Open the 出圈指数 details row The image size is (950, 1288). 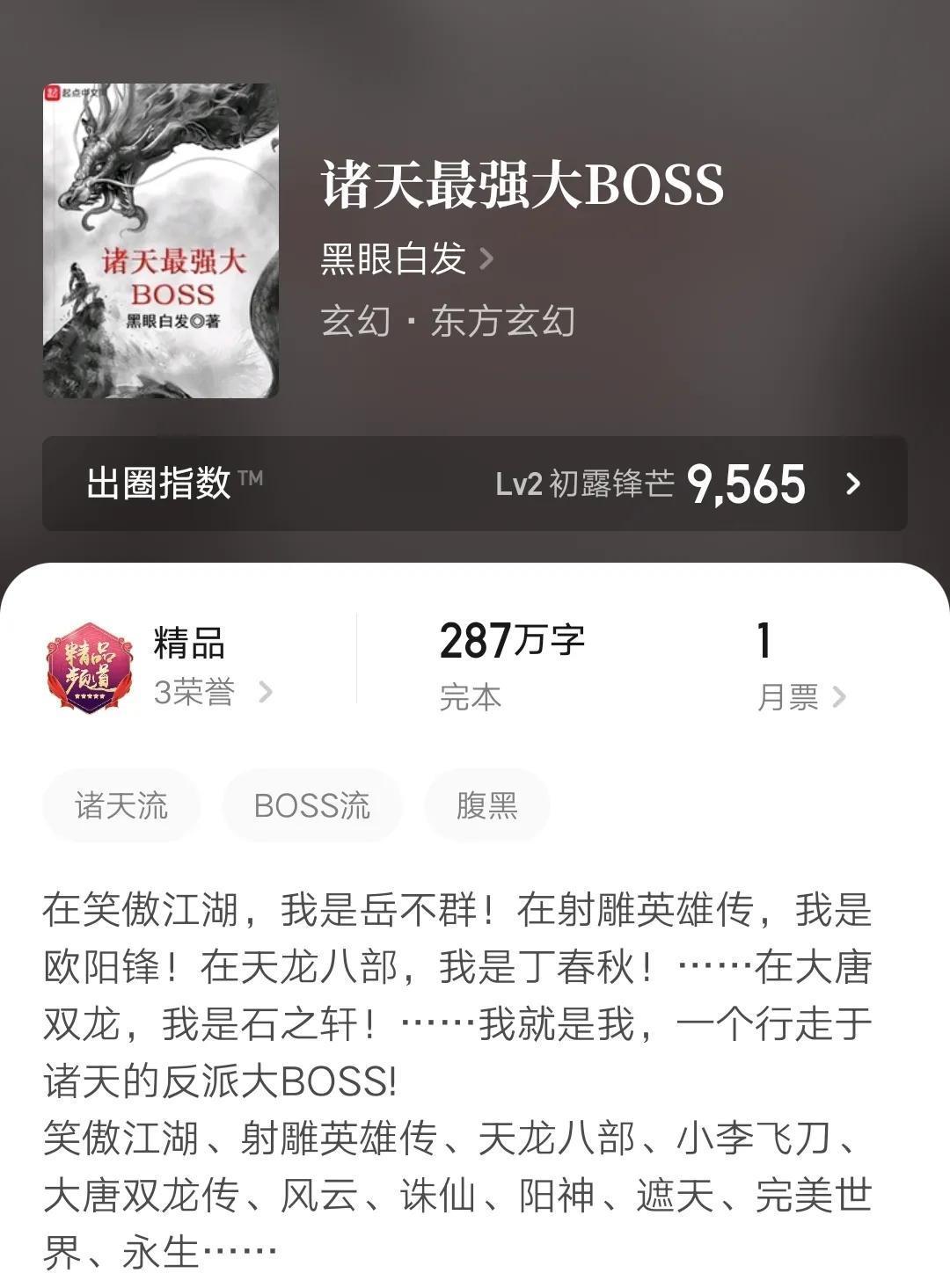[474, 484]
